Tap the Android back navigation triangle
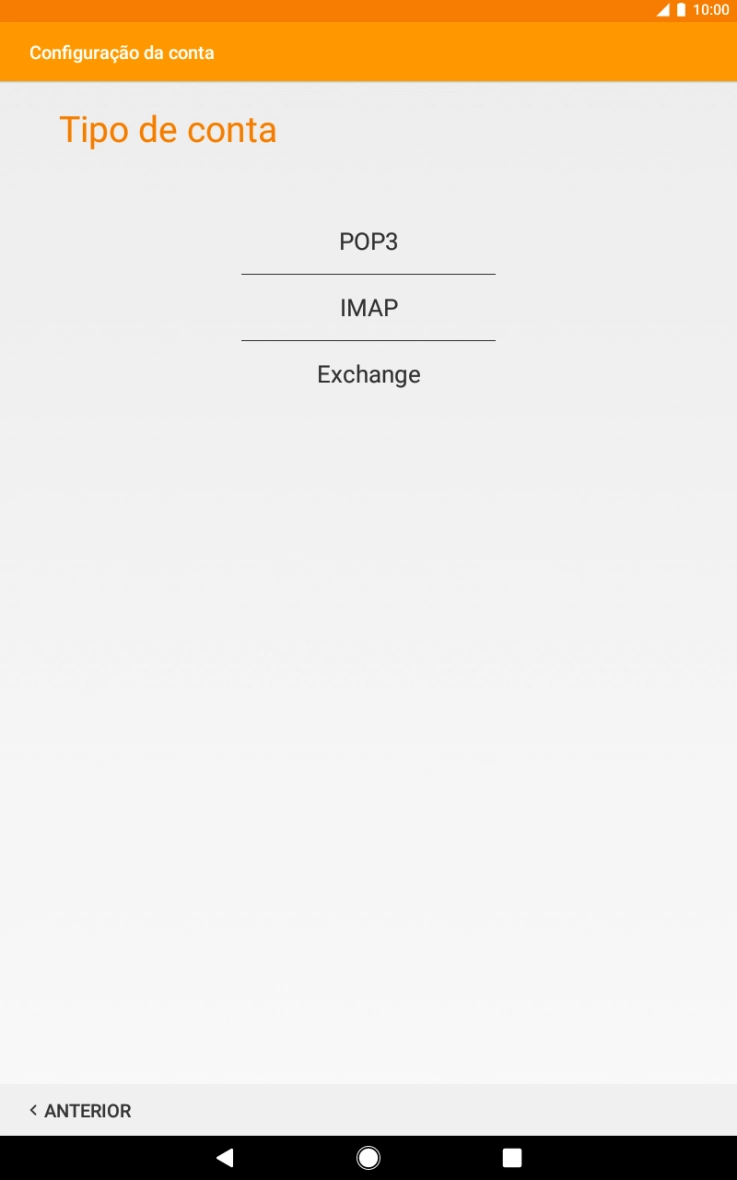Viewport: 737px width, 1180px height. 224,1157
